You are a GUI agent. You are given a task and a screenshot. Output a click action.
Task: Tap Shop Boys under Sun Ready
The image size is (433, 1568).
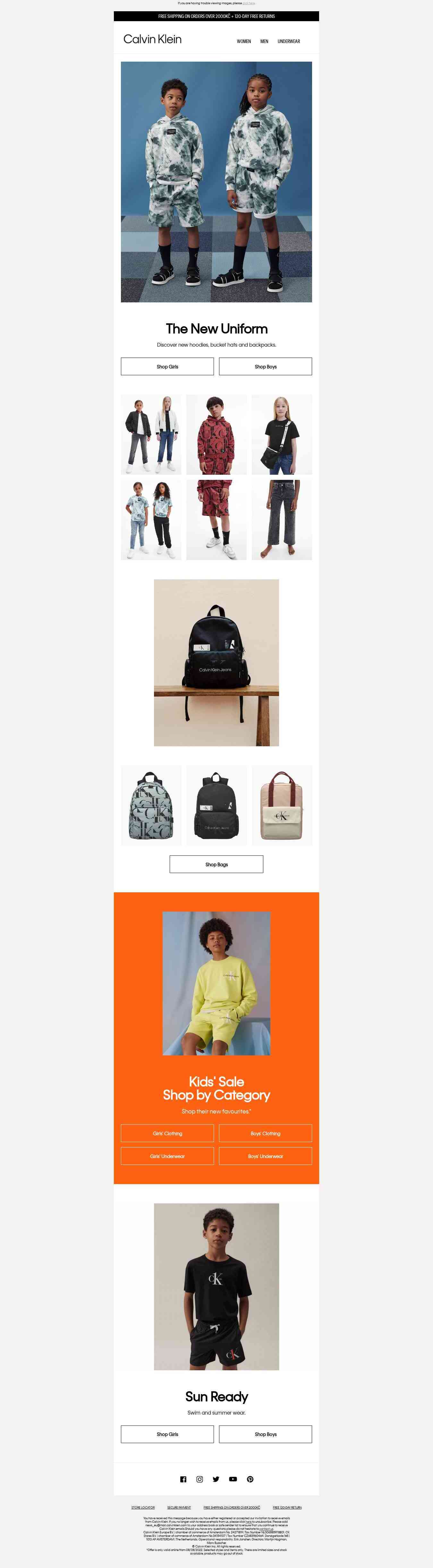[265, 1434]
